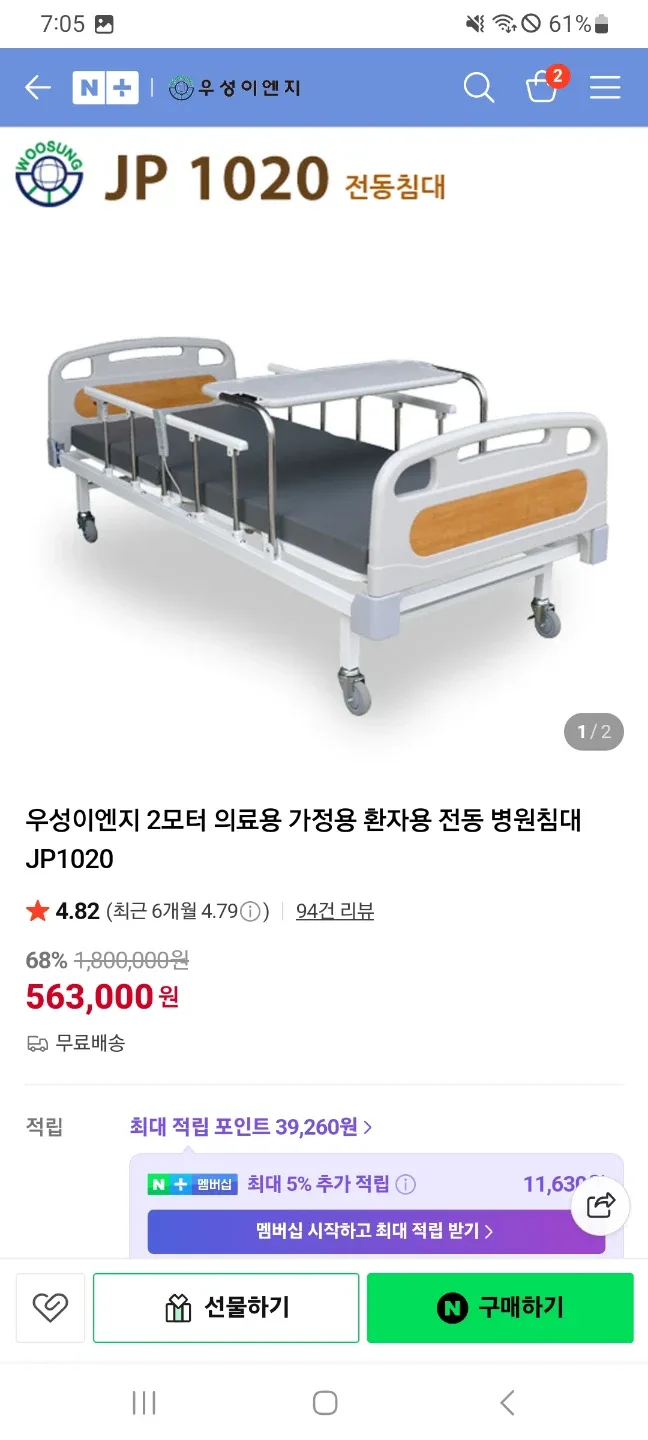Search within the store
This screenshot has width=648, height=1440.
[x=479, y=88]
